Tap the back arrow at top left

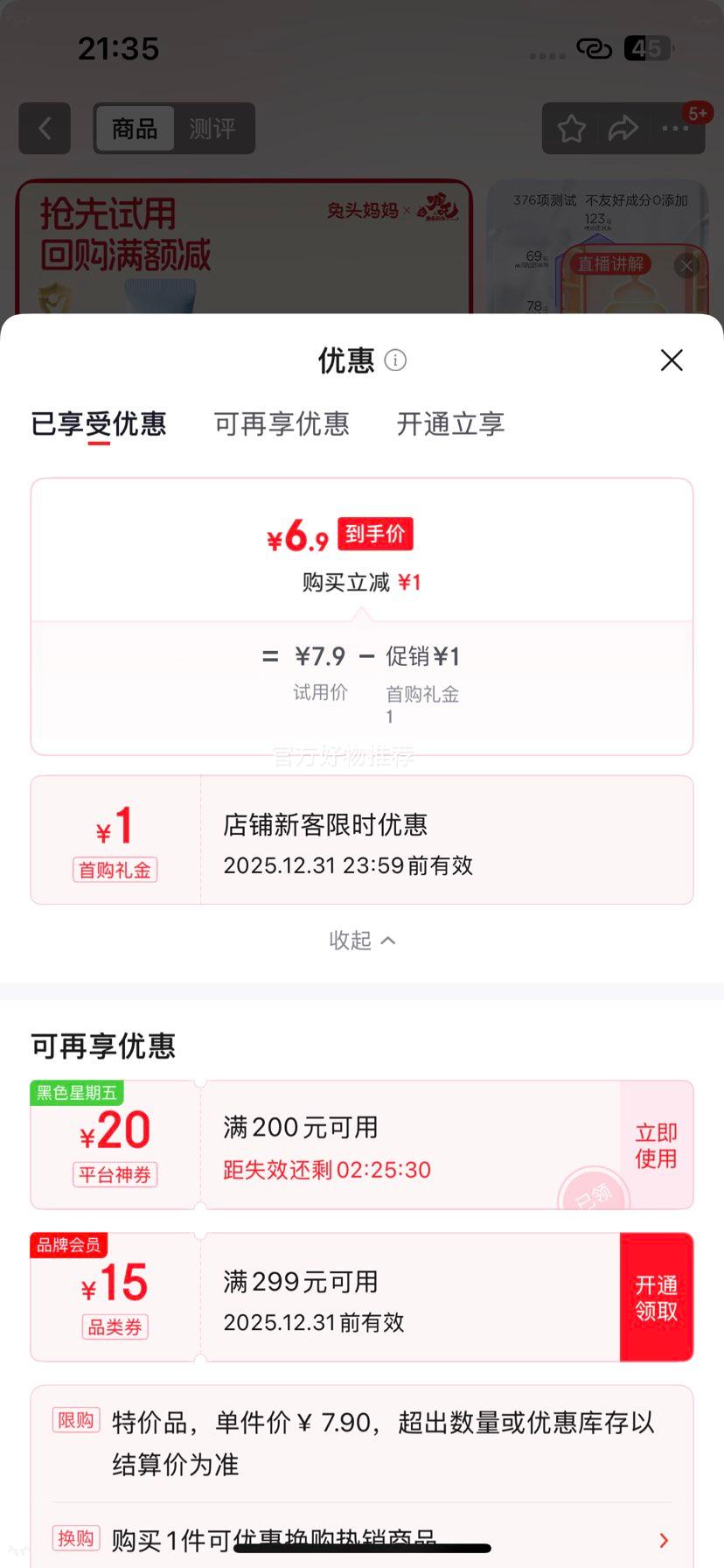(x=44, y=128)
